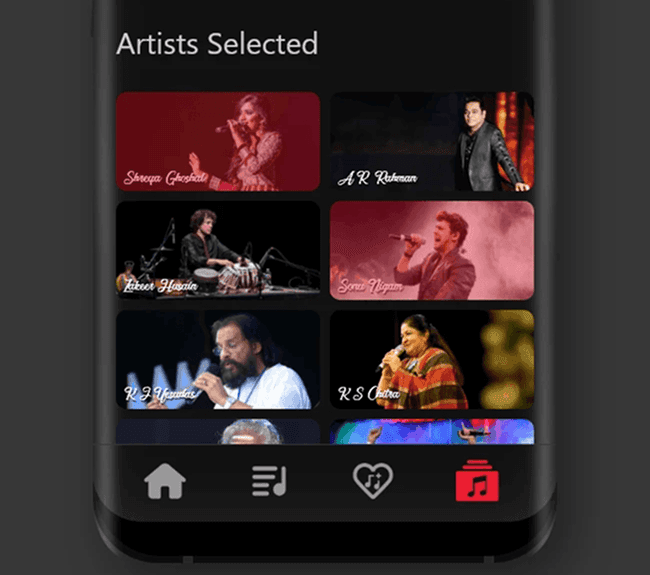Switch to the playlist queue tab
The image size is (650, 575).
[x=269, y=482]
